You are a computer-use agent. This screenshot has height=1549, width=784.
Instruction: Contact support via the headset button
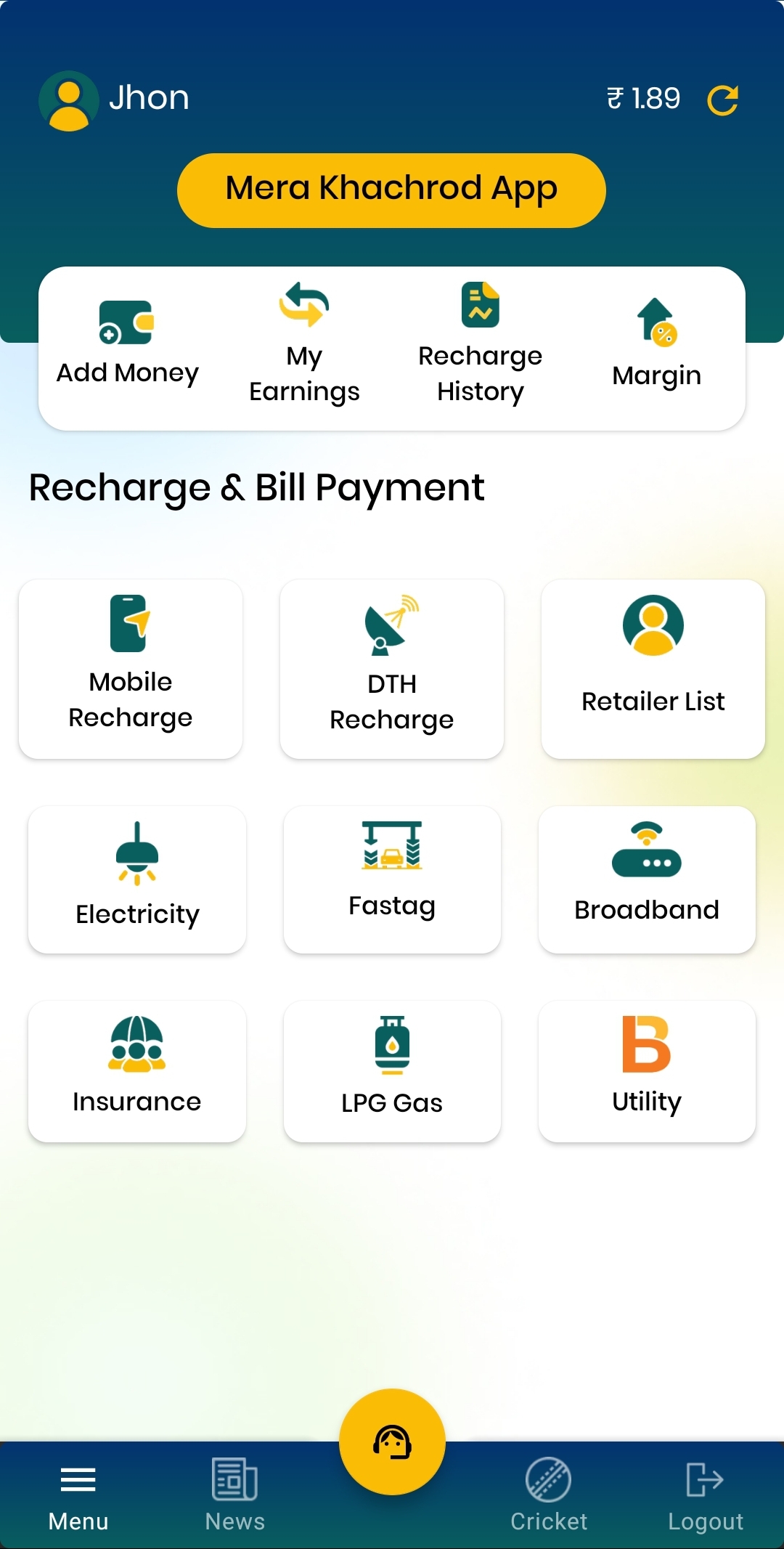coord(392,1442)
